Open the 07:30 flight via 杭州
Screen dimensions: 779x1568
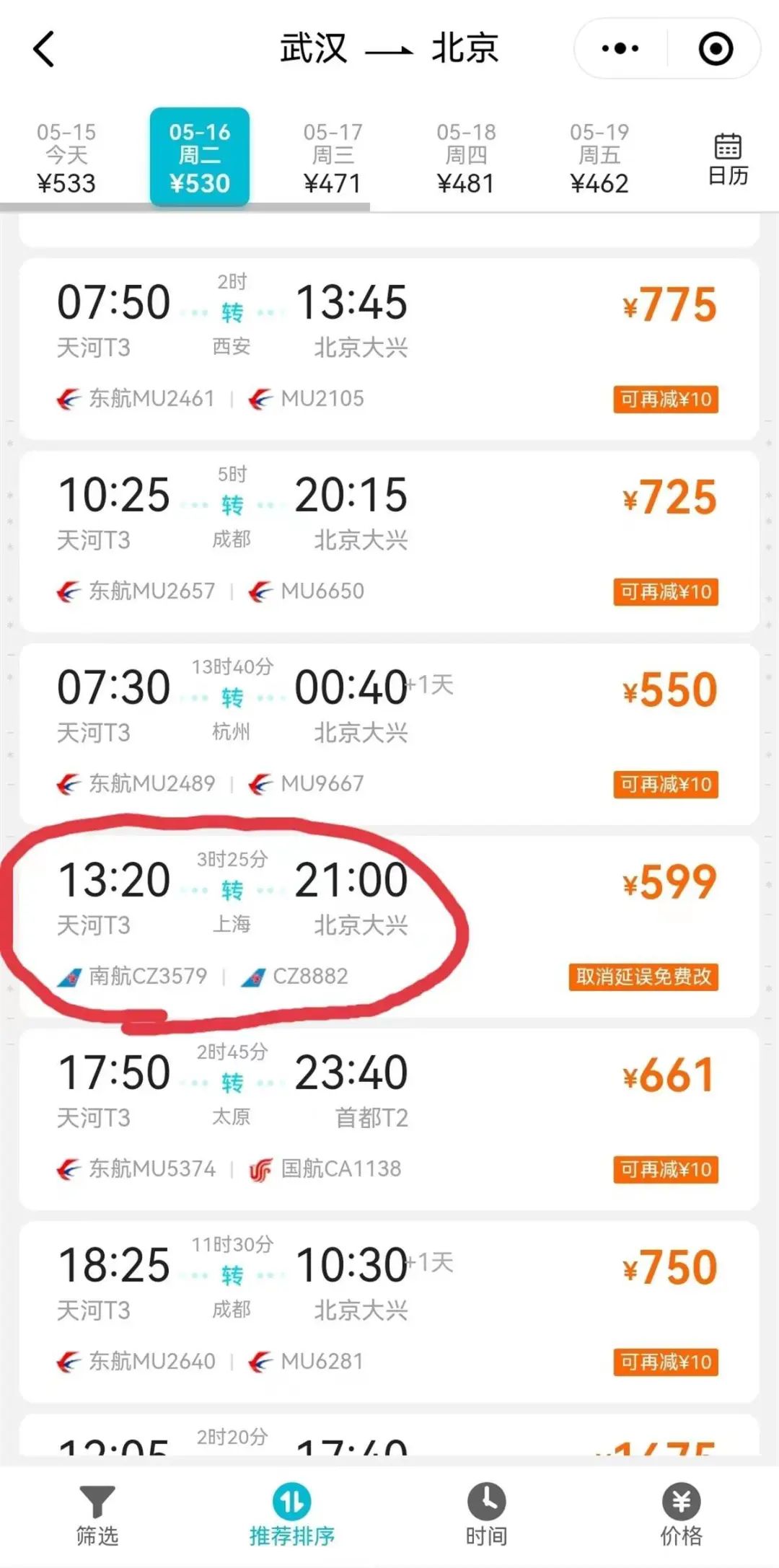click(389, 734)
